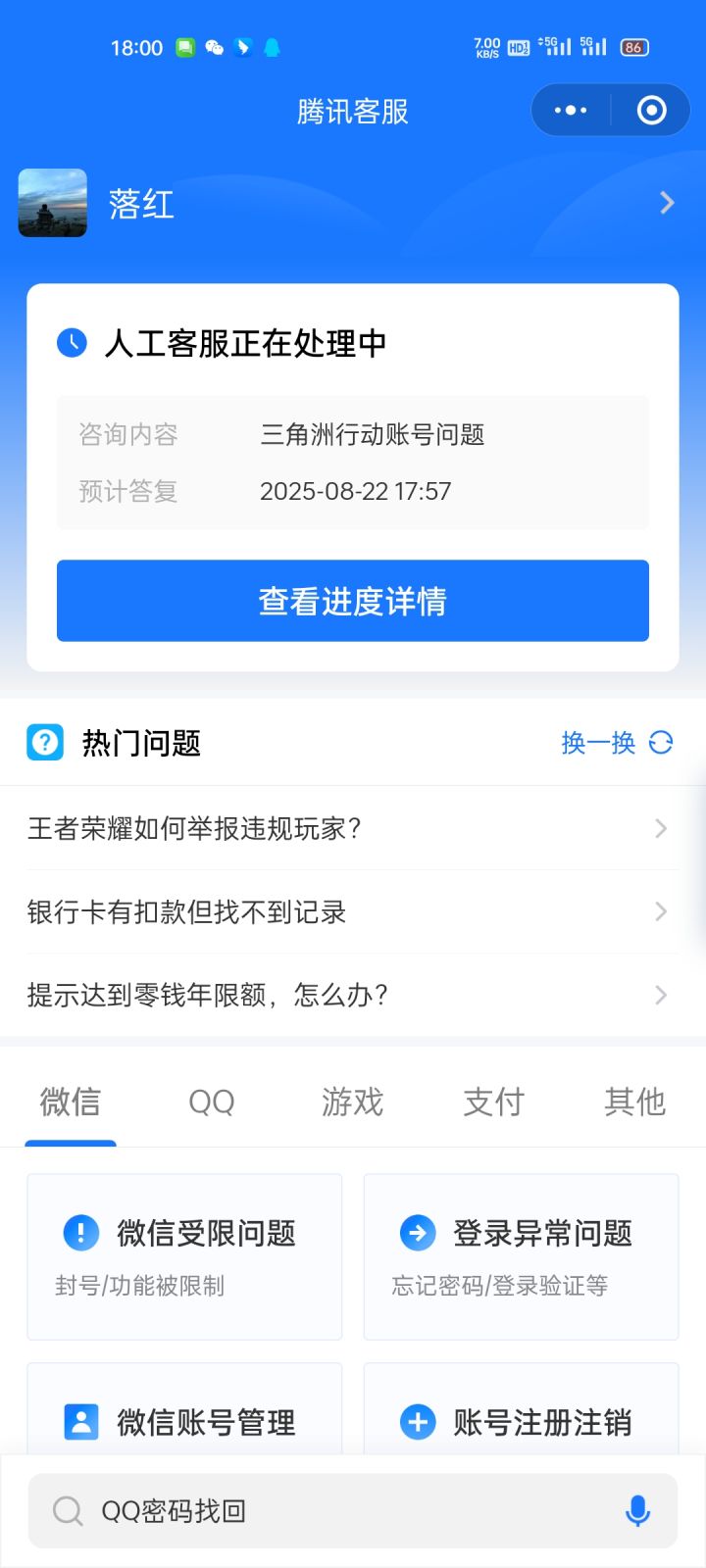706x1568 pixels.
Task: Tap the microphone icon in the search bar
Action: click(638, 1511)
